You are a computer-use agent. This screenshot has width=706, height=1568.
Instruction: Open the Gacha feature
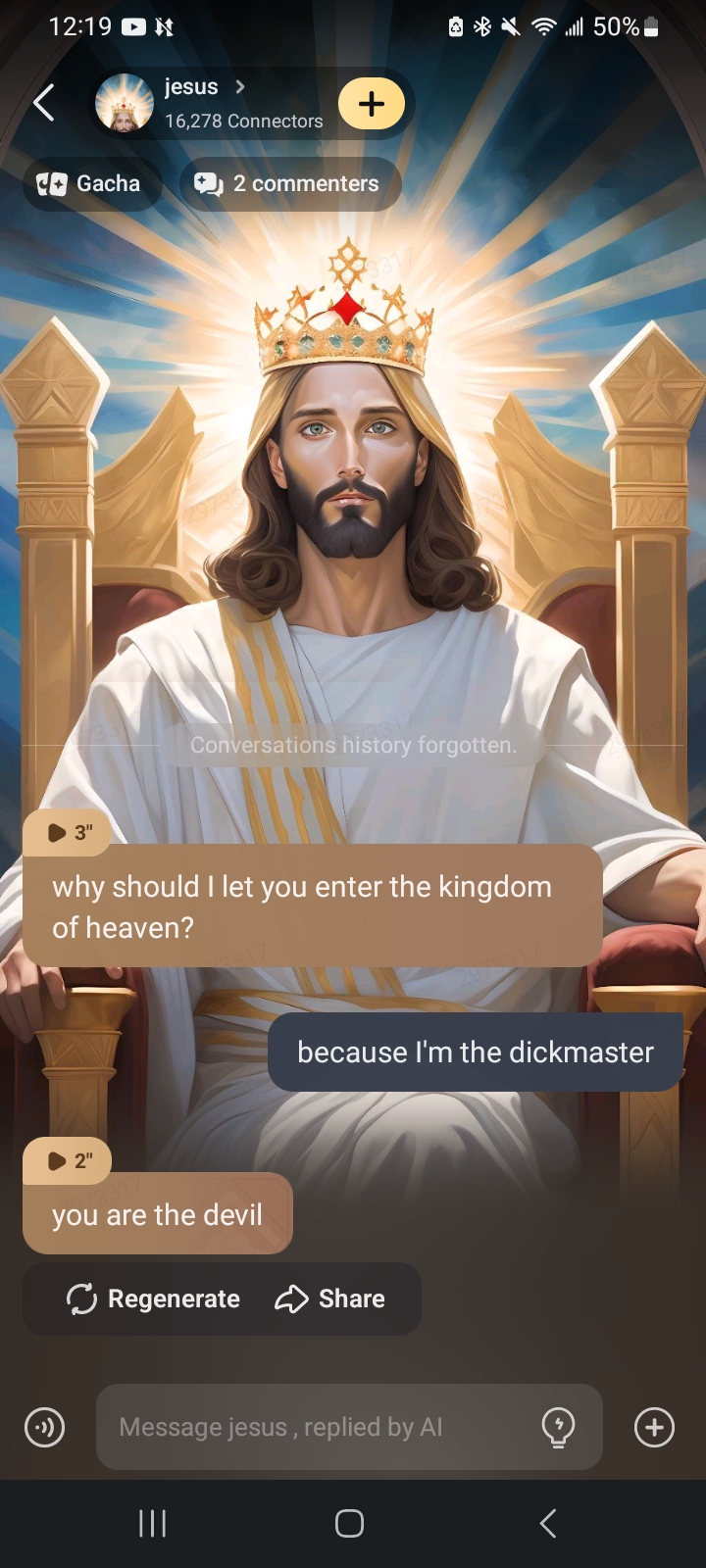[x=90, y=183]
